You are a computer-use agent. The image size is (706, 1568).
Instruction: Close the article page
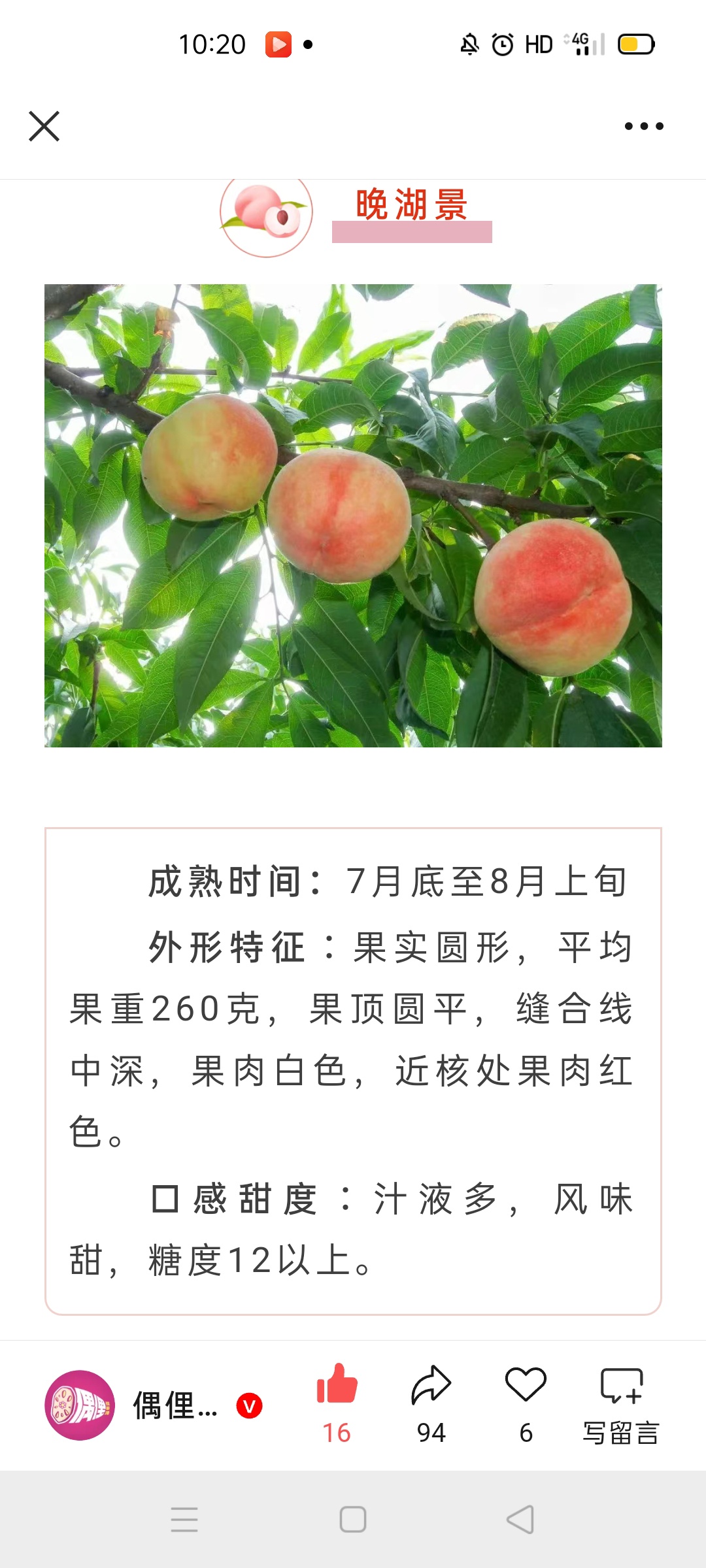44,126
